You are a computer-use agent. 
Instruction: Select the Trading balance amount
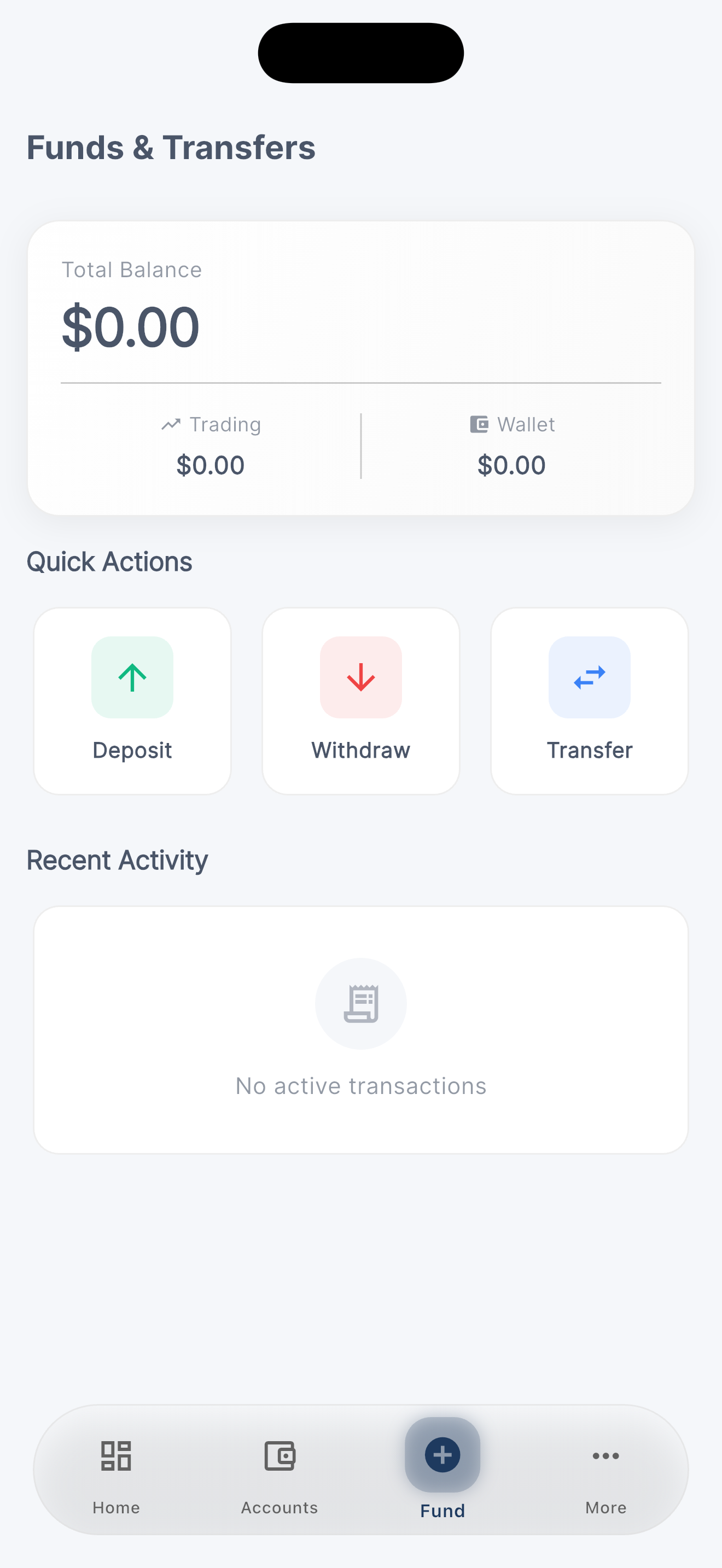210,464
